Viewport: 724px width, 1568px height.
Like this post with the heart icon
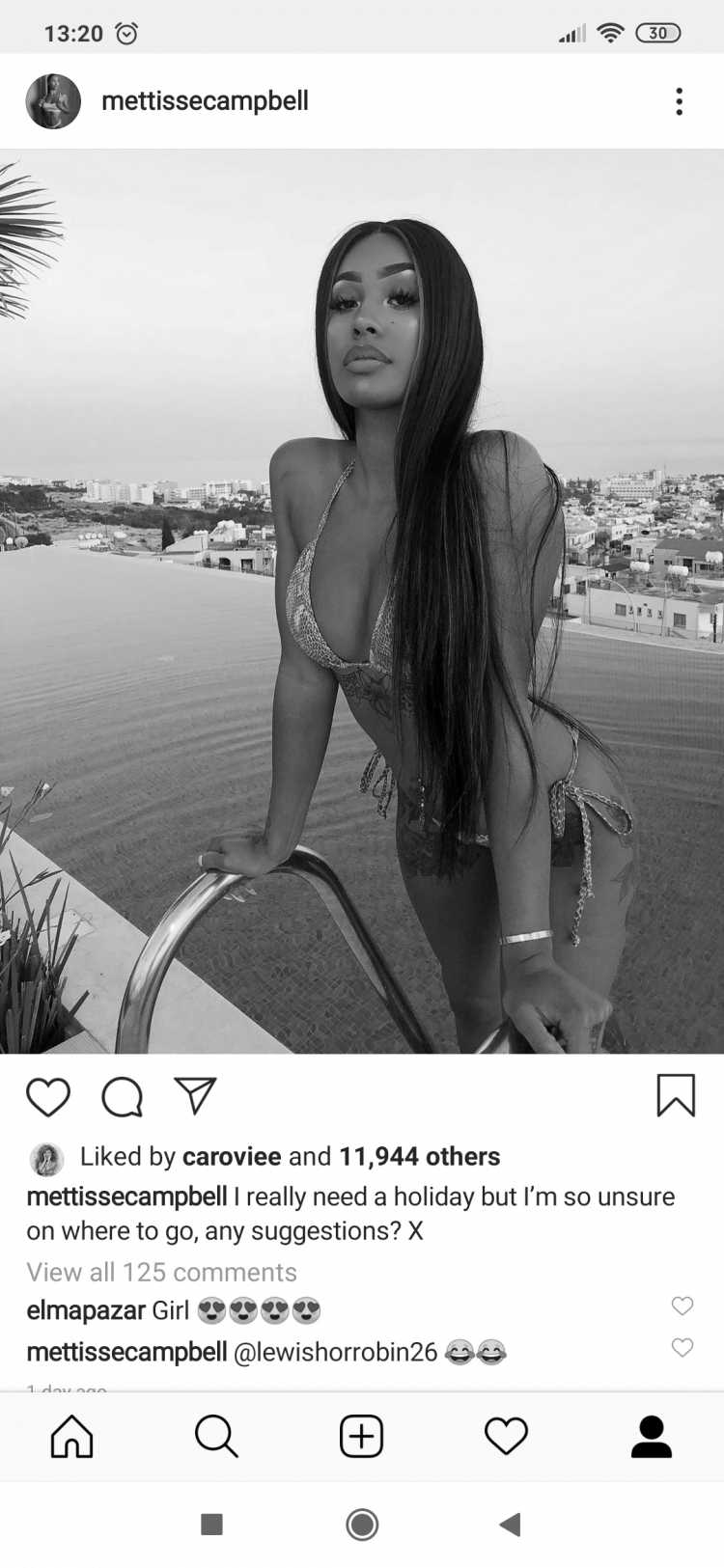click(48, 1097)
